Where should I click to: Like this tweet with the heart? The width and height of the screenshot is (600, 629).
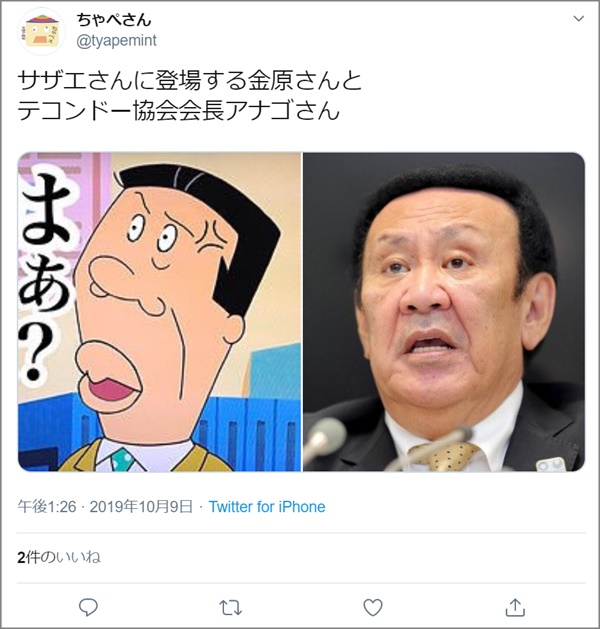click(x=372, y=606)
